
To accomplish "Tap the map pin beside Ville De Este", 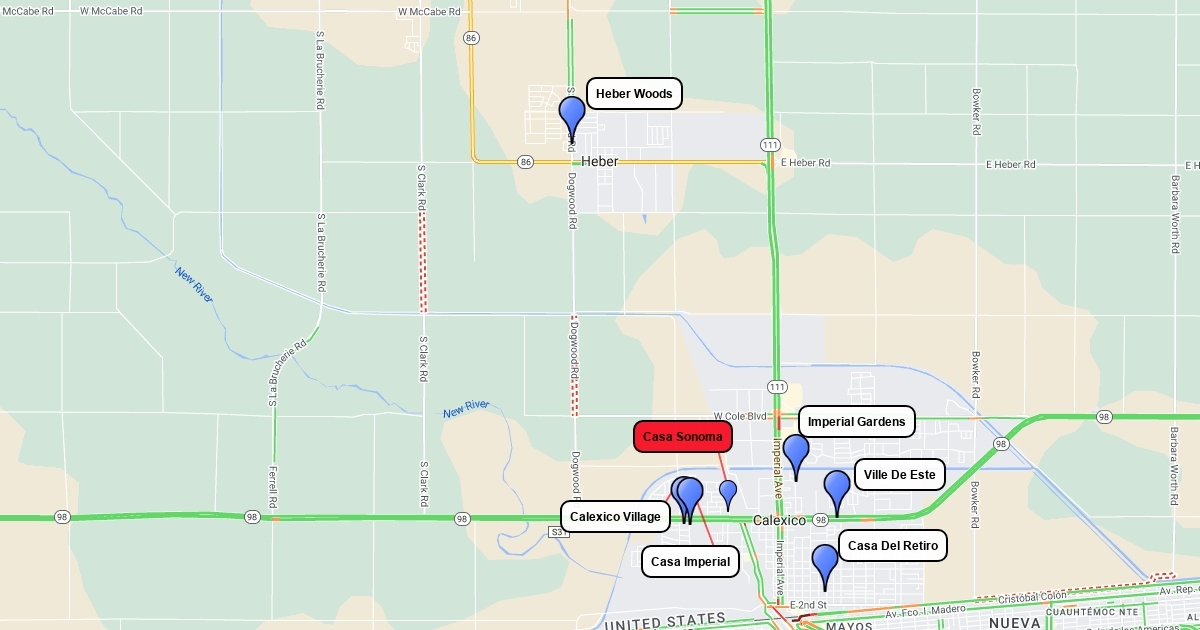I will point(837,488).
